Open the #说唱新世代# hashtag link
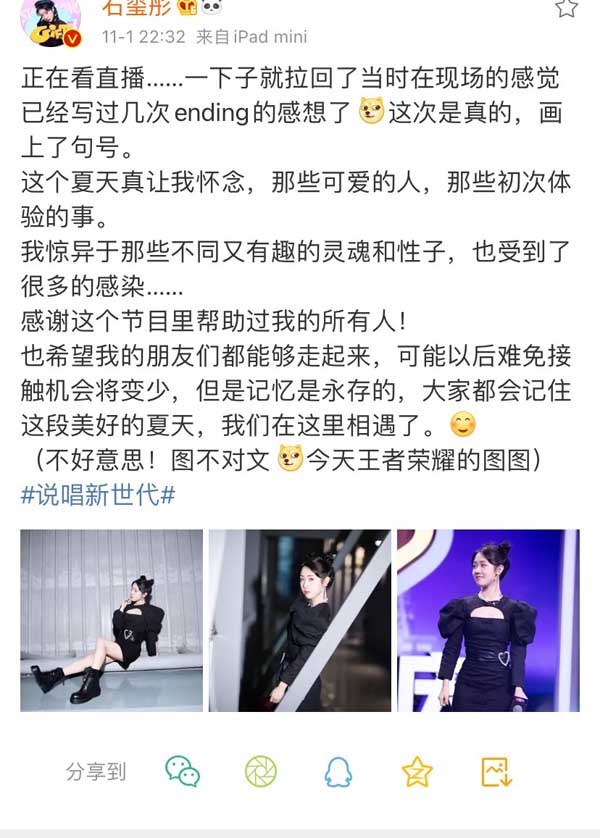 tap(98, 494)
